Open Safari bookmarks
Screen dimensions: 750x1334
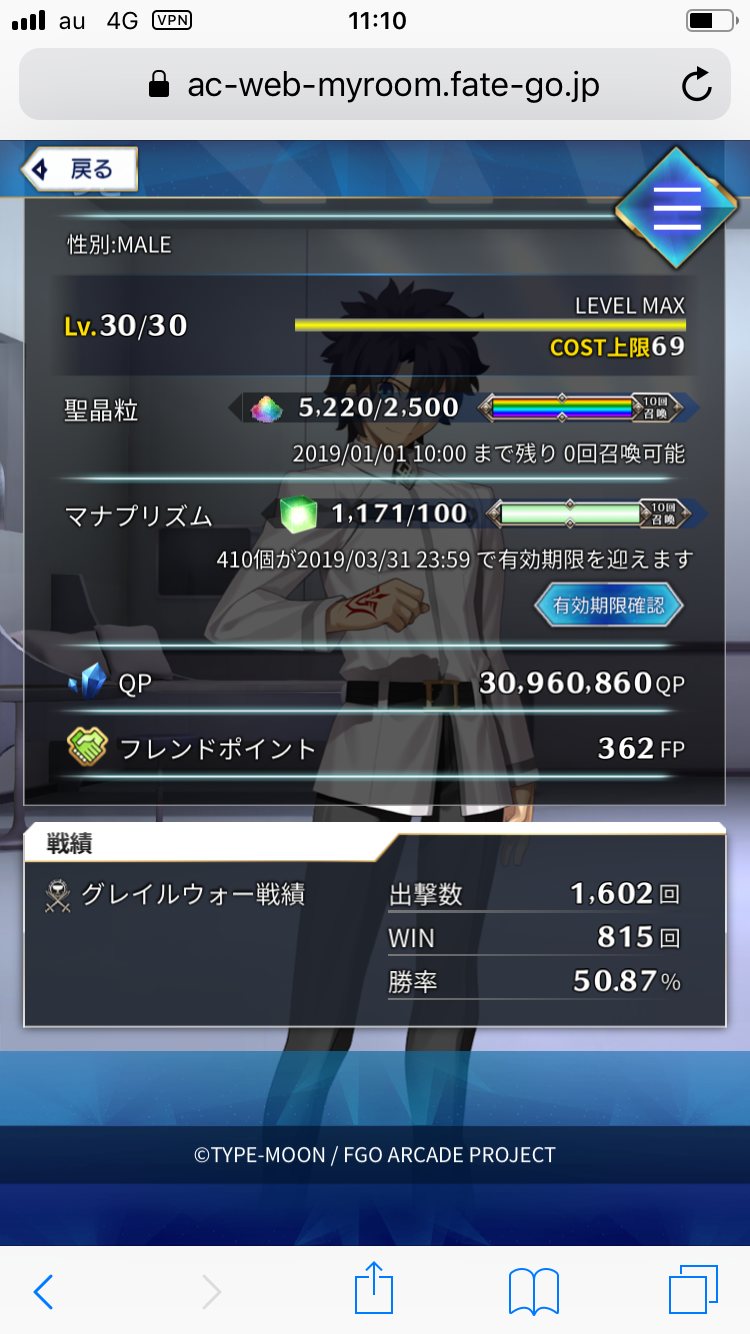533,1292
